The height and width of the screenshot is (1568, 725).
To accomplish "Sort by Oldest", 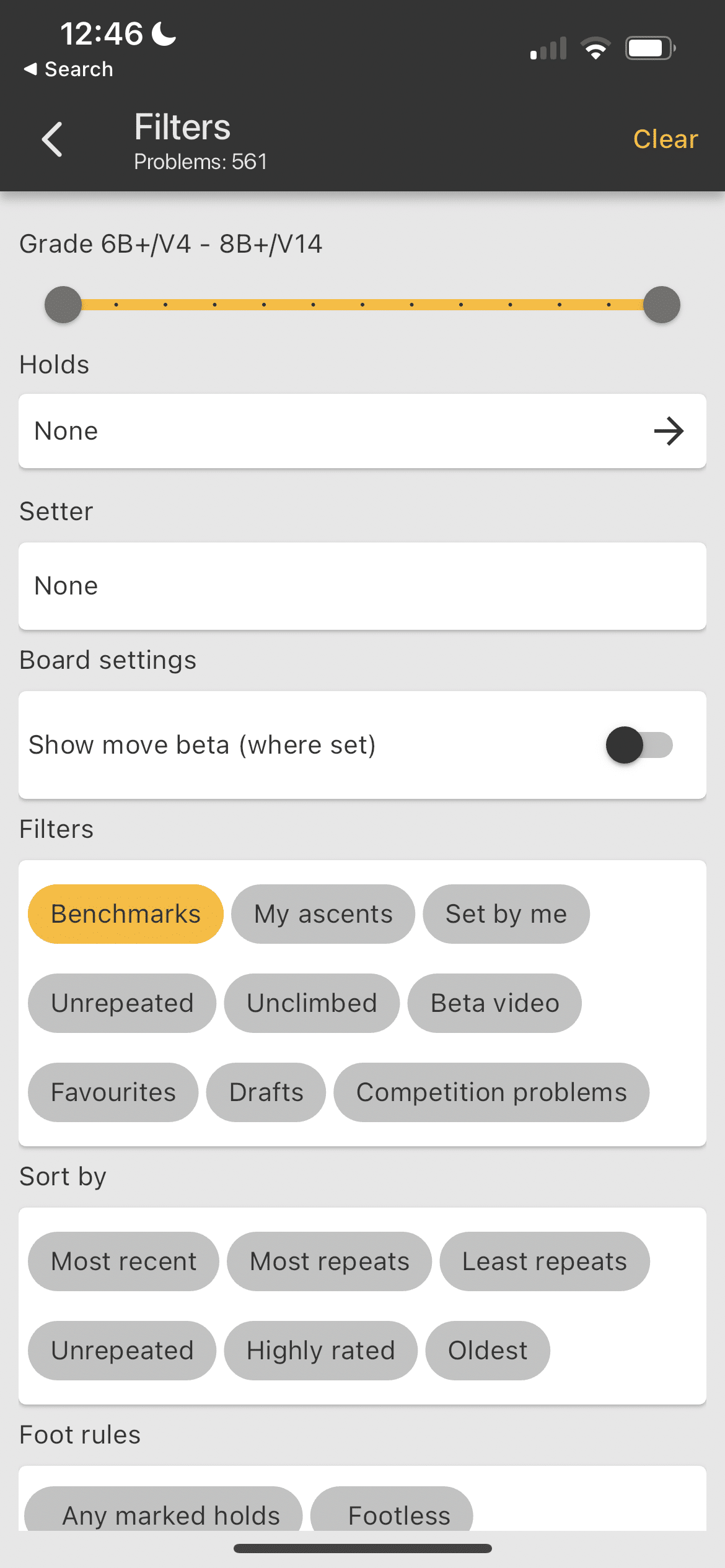I will pos(488,1351).
